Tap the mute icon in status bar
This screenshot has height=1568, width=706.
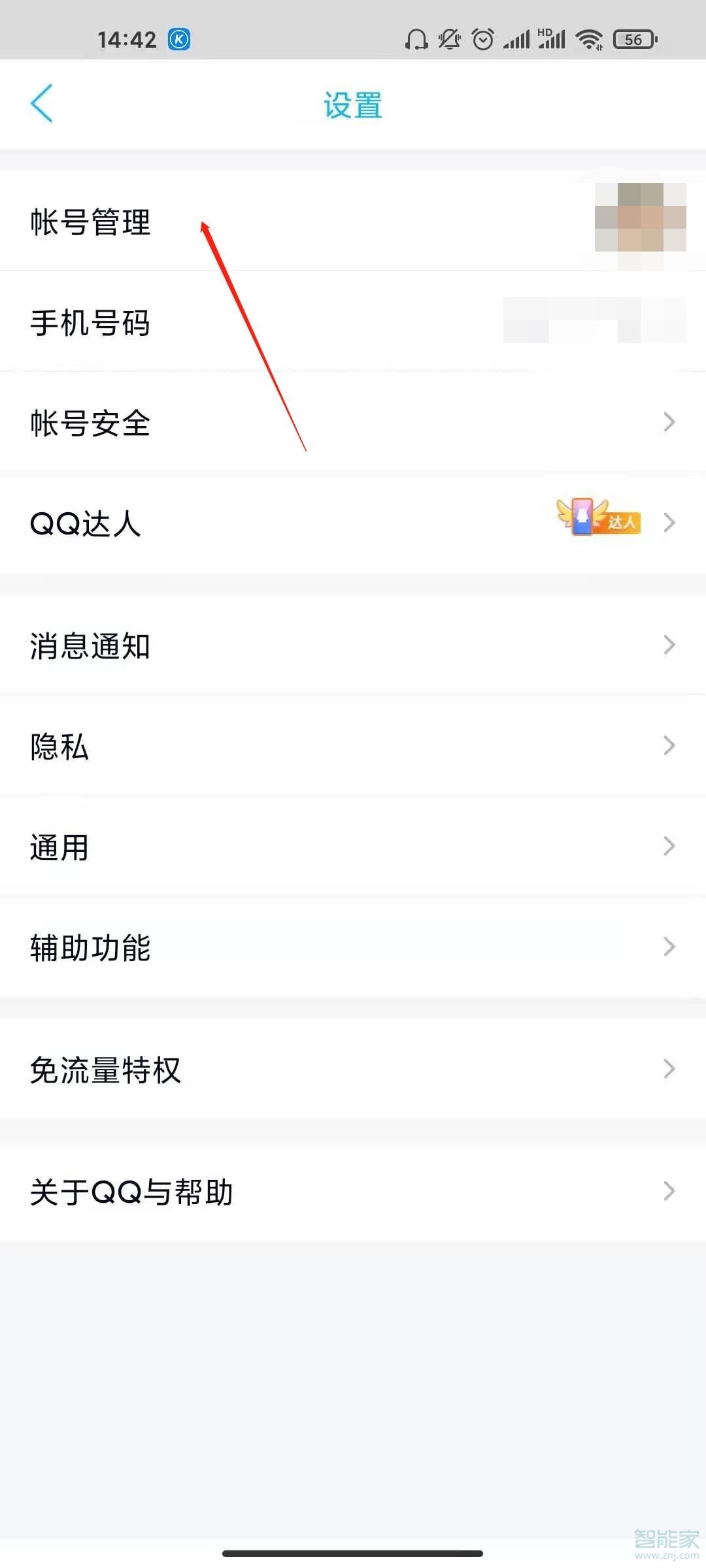click(449, 39)
